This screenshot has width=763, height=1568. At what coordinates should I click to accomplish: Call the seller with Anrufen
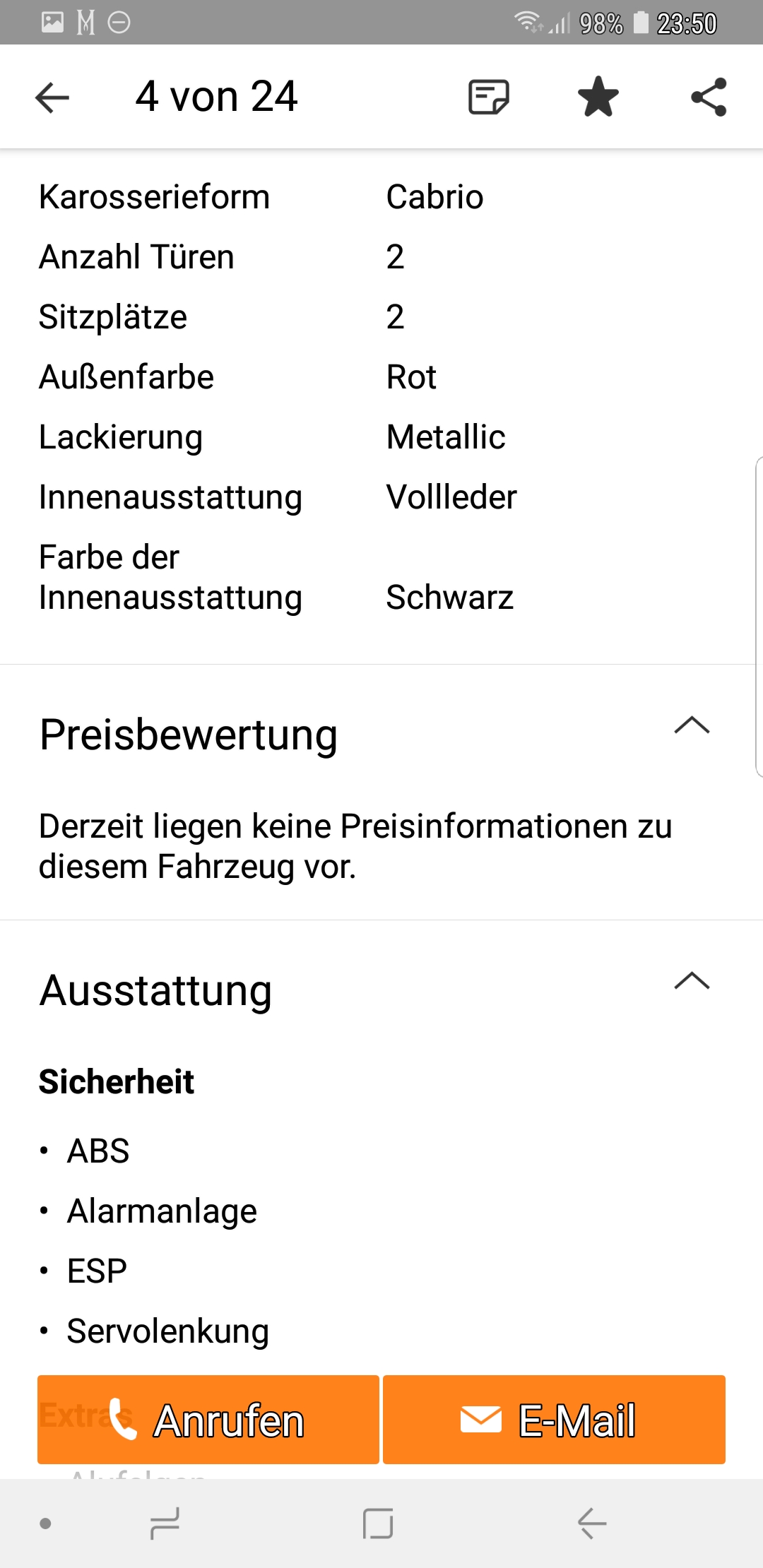(x=208, y=1420)
